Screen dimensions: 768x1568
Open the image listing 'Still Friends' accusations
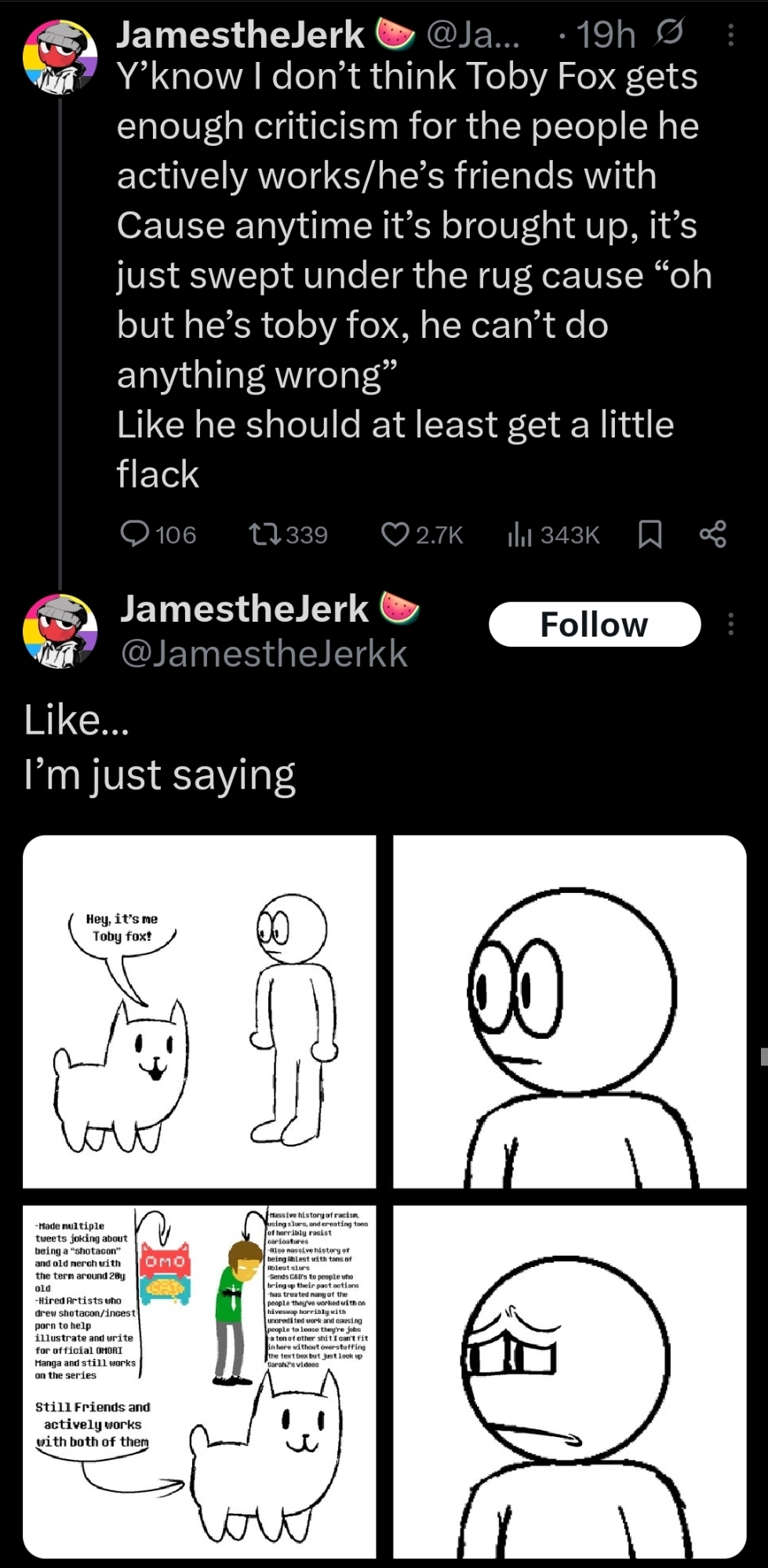pos(199,1381)
